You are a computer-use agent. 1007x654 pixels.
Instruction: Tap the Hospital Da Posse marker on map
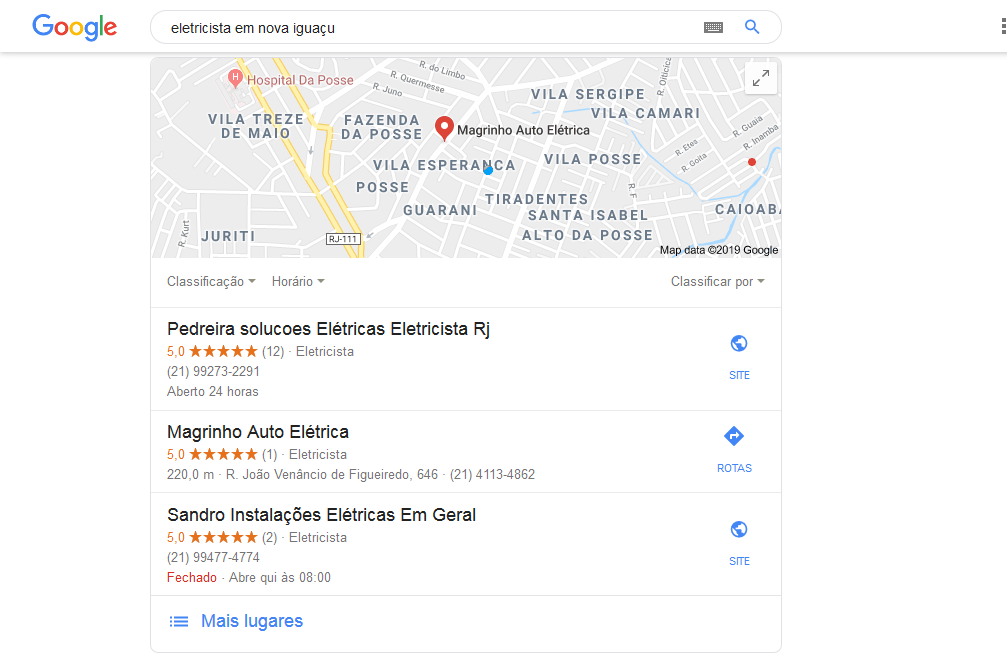point(236,77)
